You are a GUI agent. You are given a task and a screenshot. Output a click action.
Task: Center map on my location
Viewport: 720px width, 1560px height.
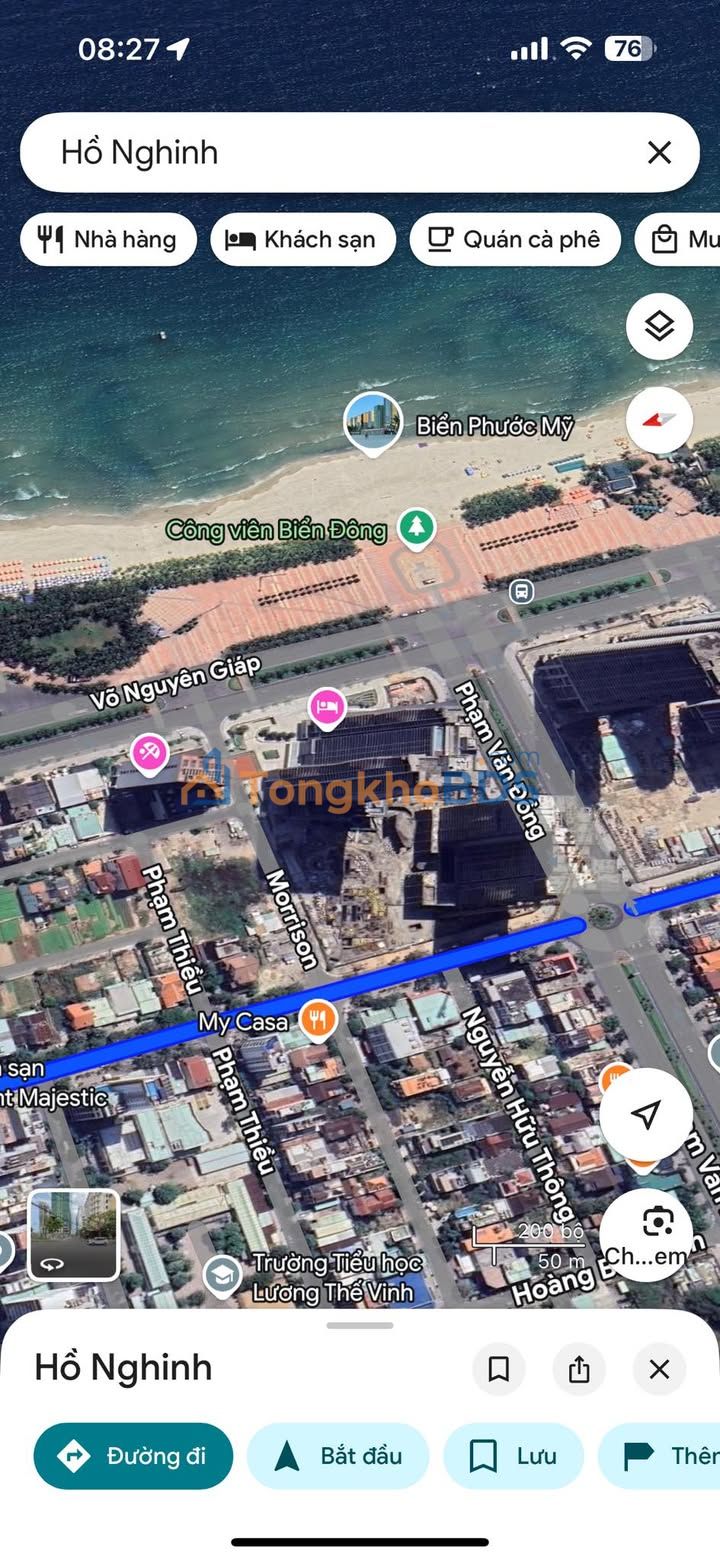646,1114
